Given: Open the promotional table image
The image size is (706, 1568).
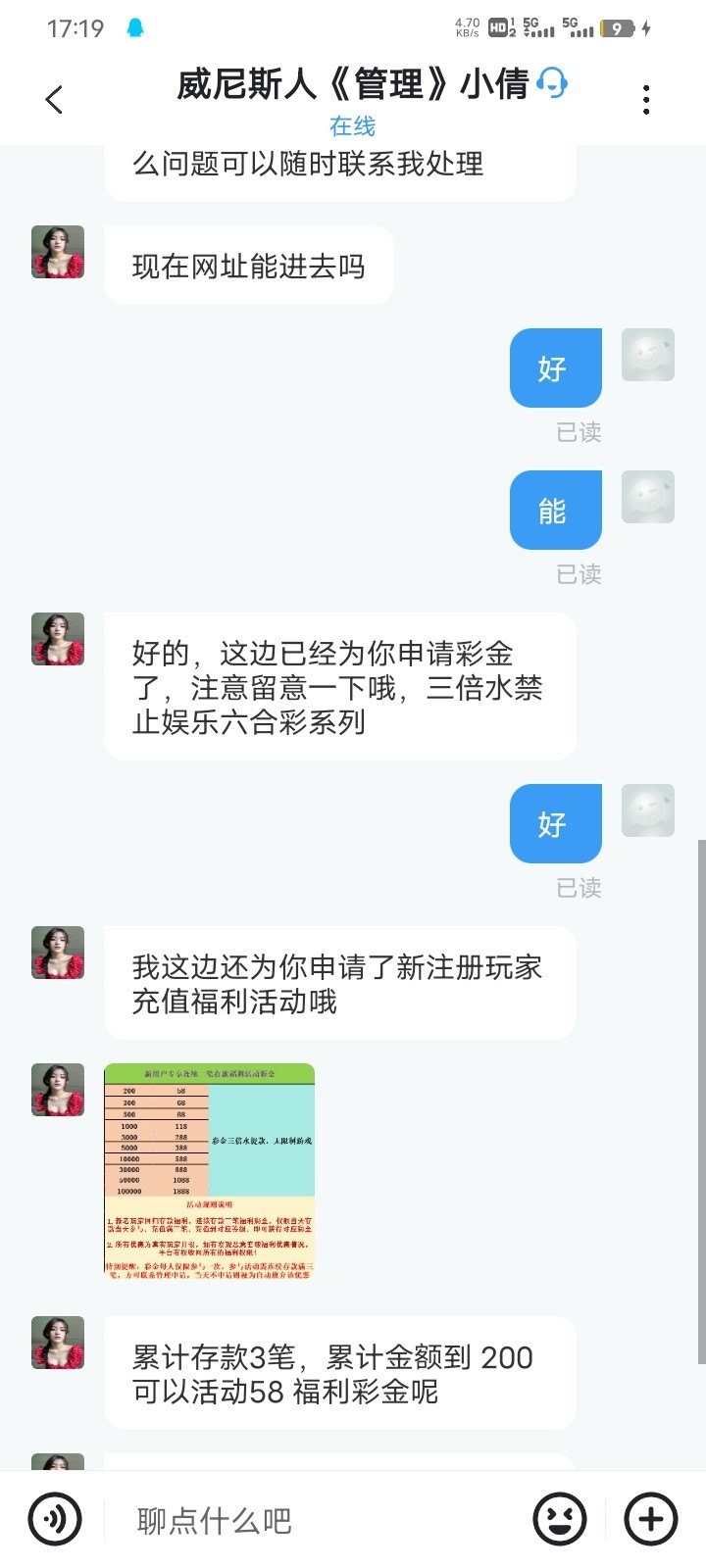Looking at the screenshot, I should pos(209,1170).
